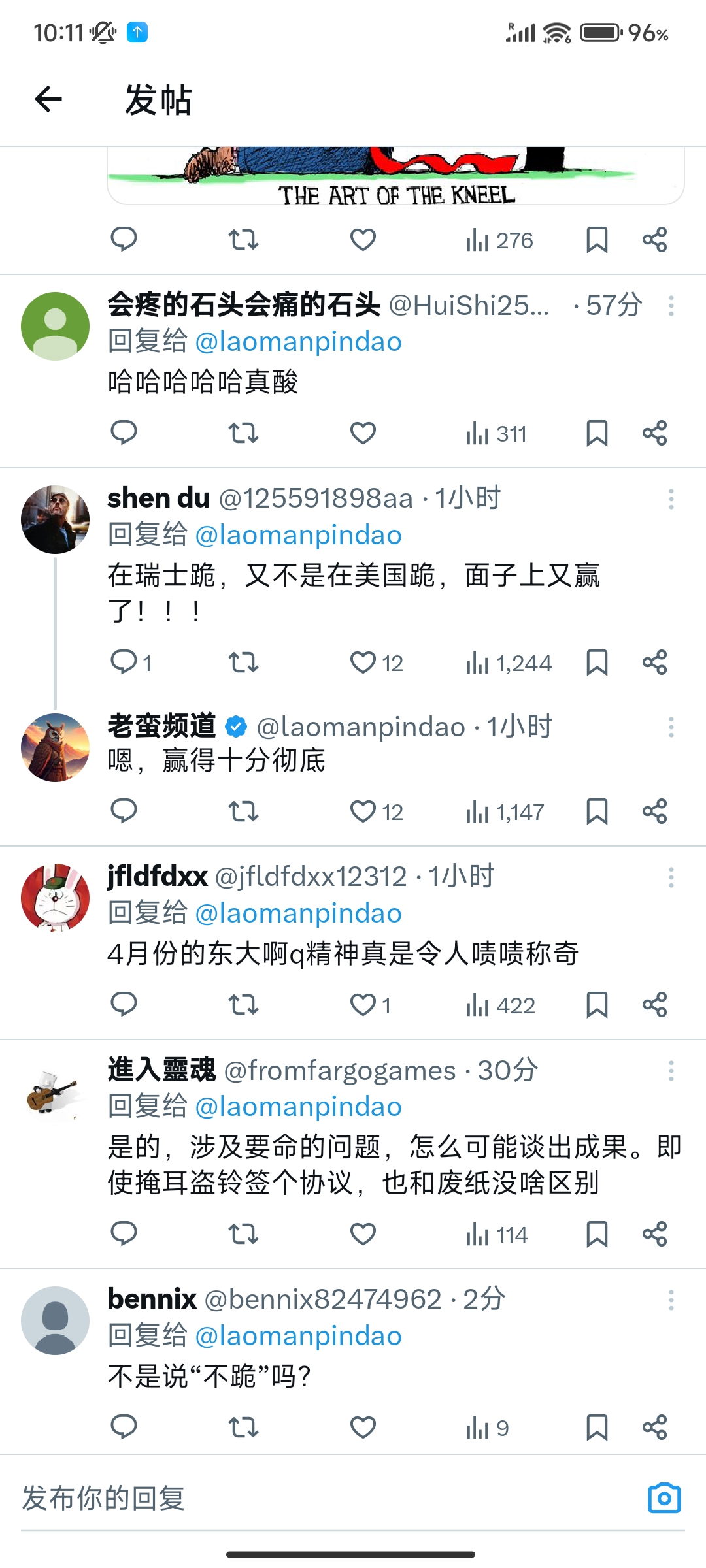Like 老蛮频道's reply 赢得十分彻底

[377, 811]
